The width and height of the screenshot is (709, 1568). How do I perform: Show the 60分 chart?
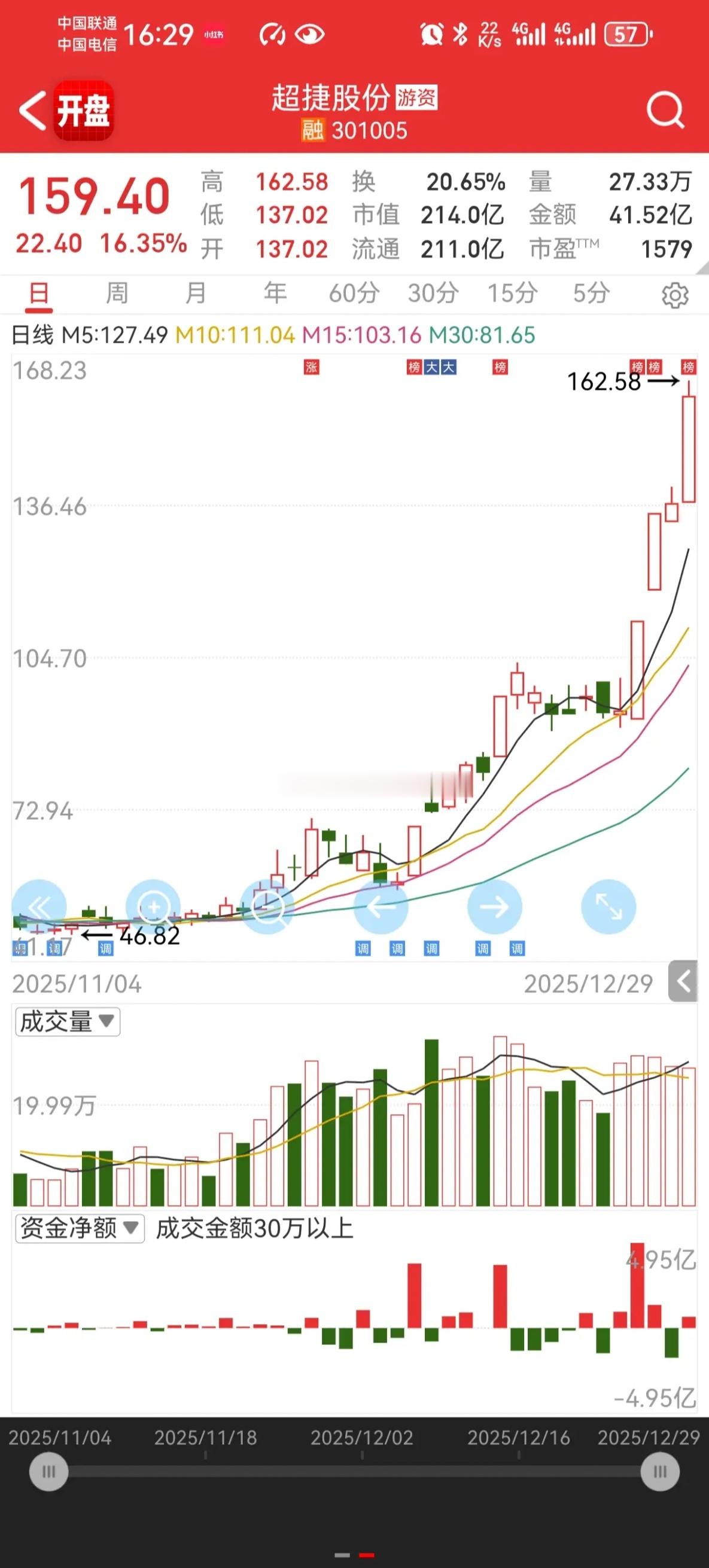[x=354, y=294]
